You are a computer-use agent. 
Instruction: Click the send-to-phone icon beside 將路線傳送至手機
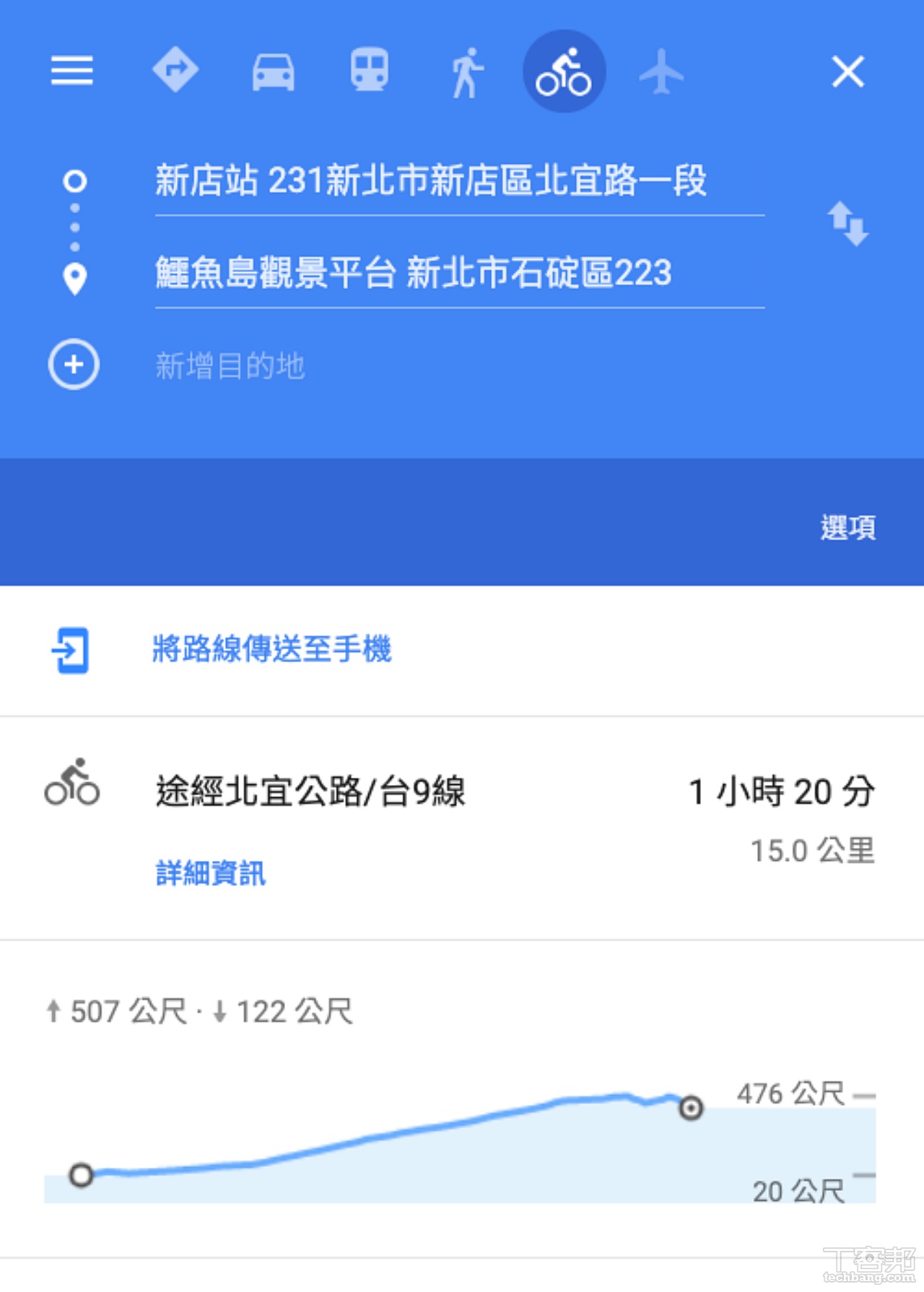click(x=71, y=650)
